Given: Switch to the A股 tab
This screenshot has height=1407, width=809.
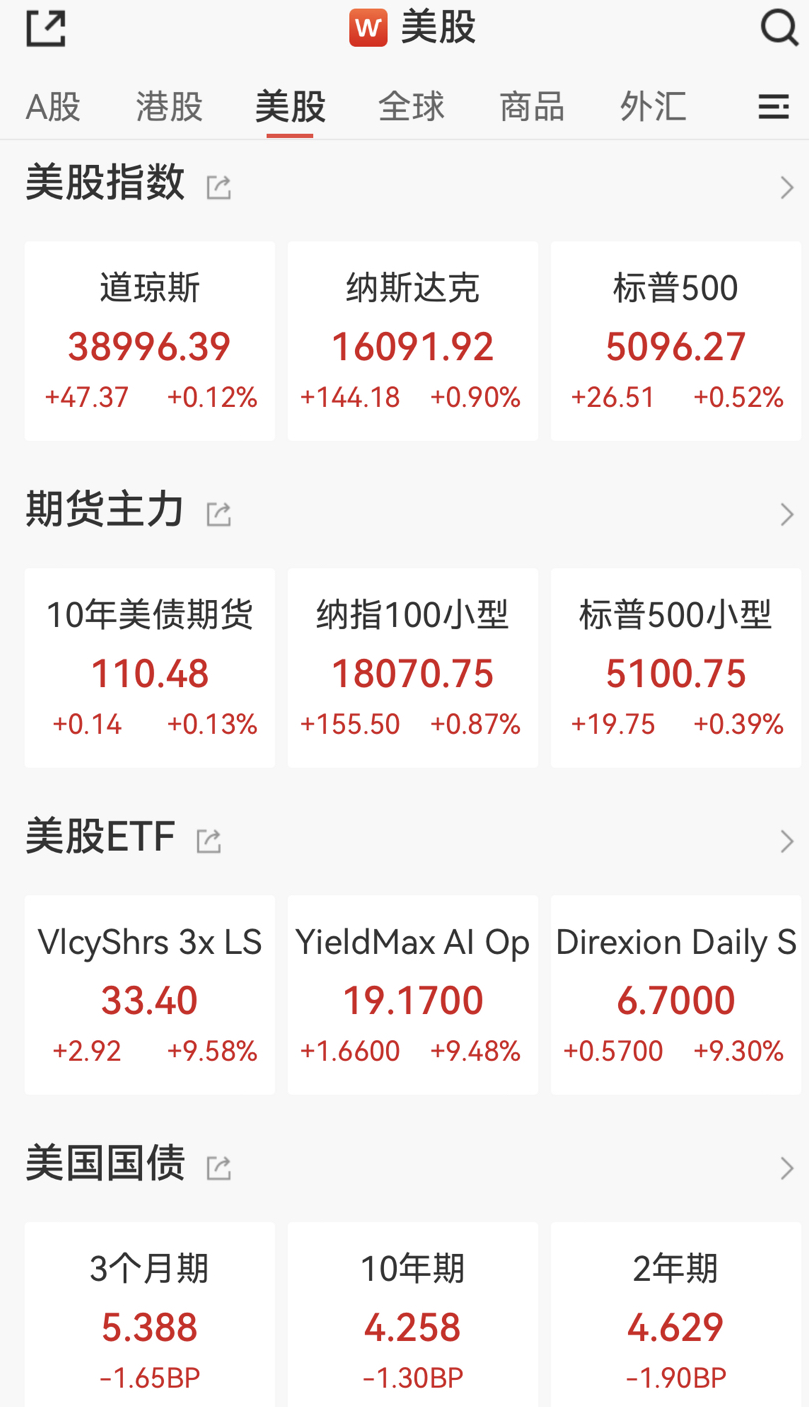Looking at the screenshot, I should click(x=53, y=106).
